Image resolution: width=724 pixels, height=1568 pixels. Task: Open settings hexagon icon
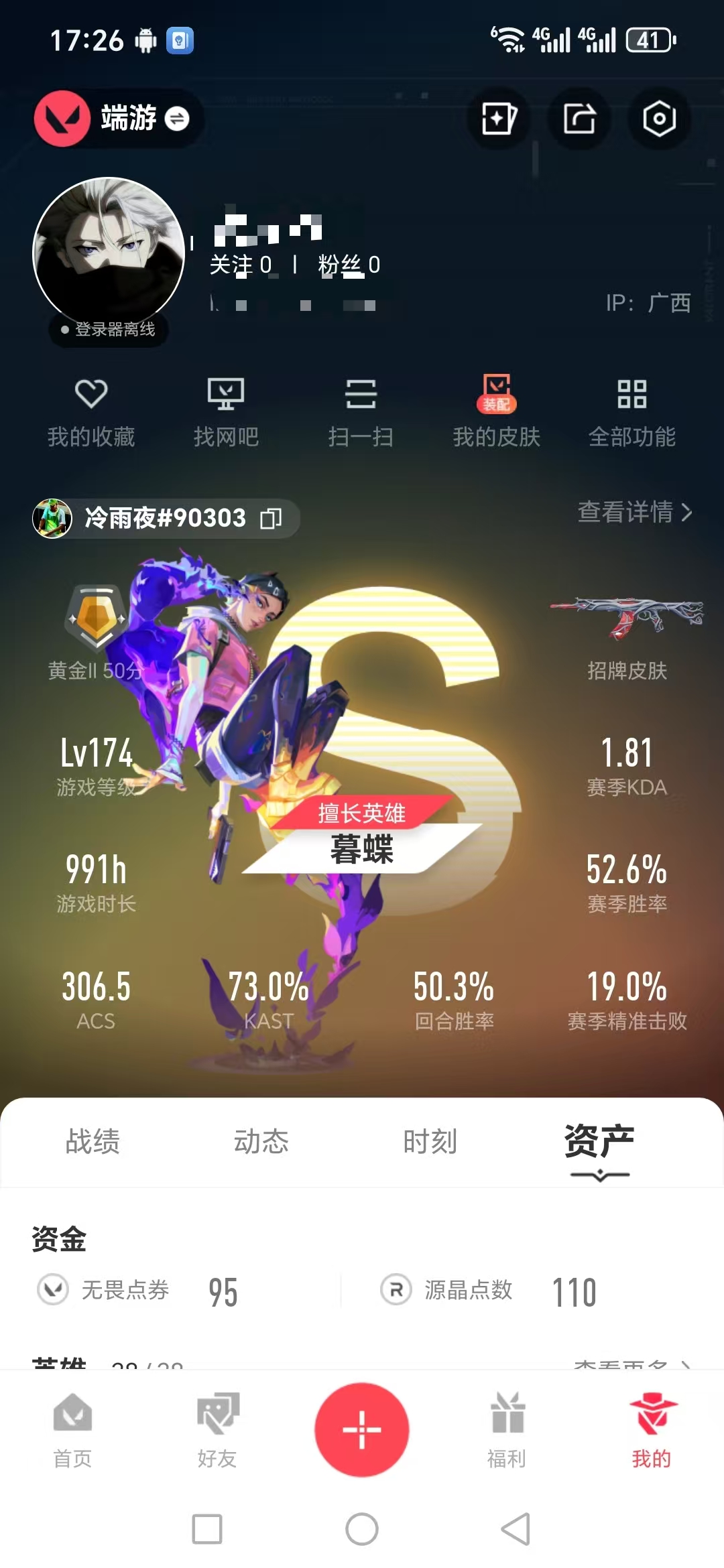[659, 119]
